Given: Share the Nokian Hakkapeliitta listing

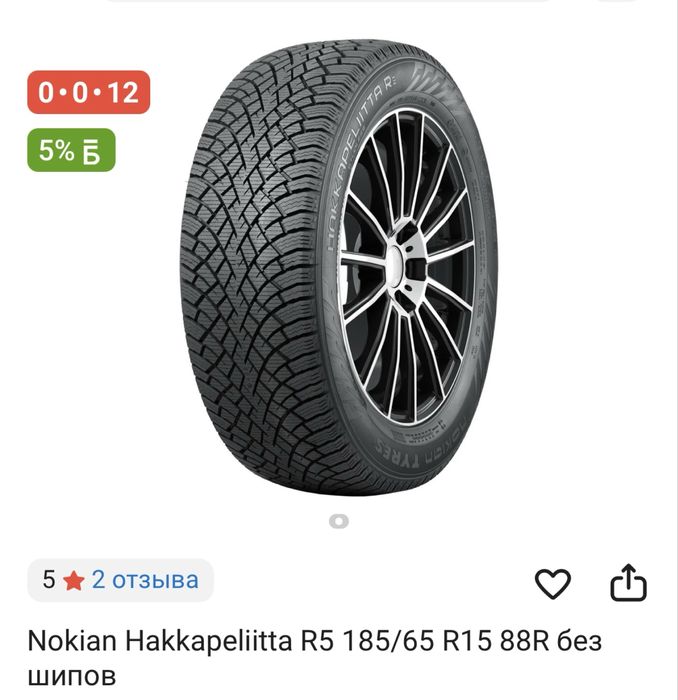Looking at the screenshot, I should (628, 584).
